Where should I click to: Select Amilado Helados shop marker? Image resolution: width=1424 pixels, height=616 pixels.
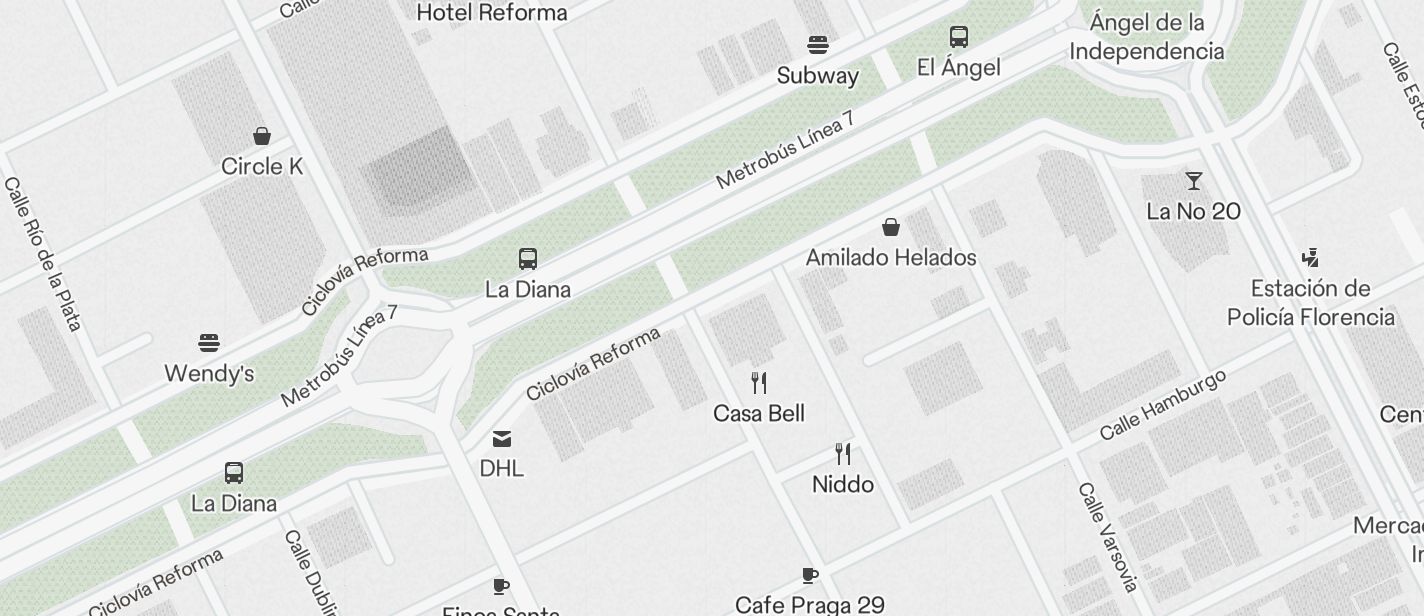[x=890, y=228]
